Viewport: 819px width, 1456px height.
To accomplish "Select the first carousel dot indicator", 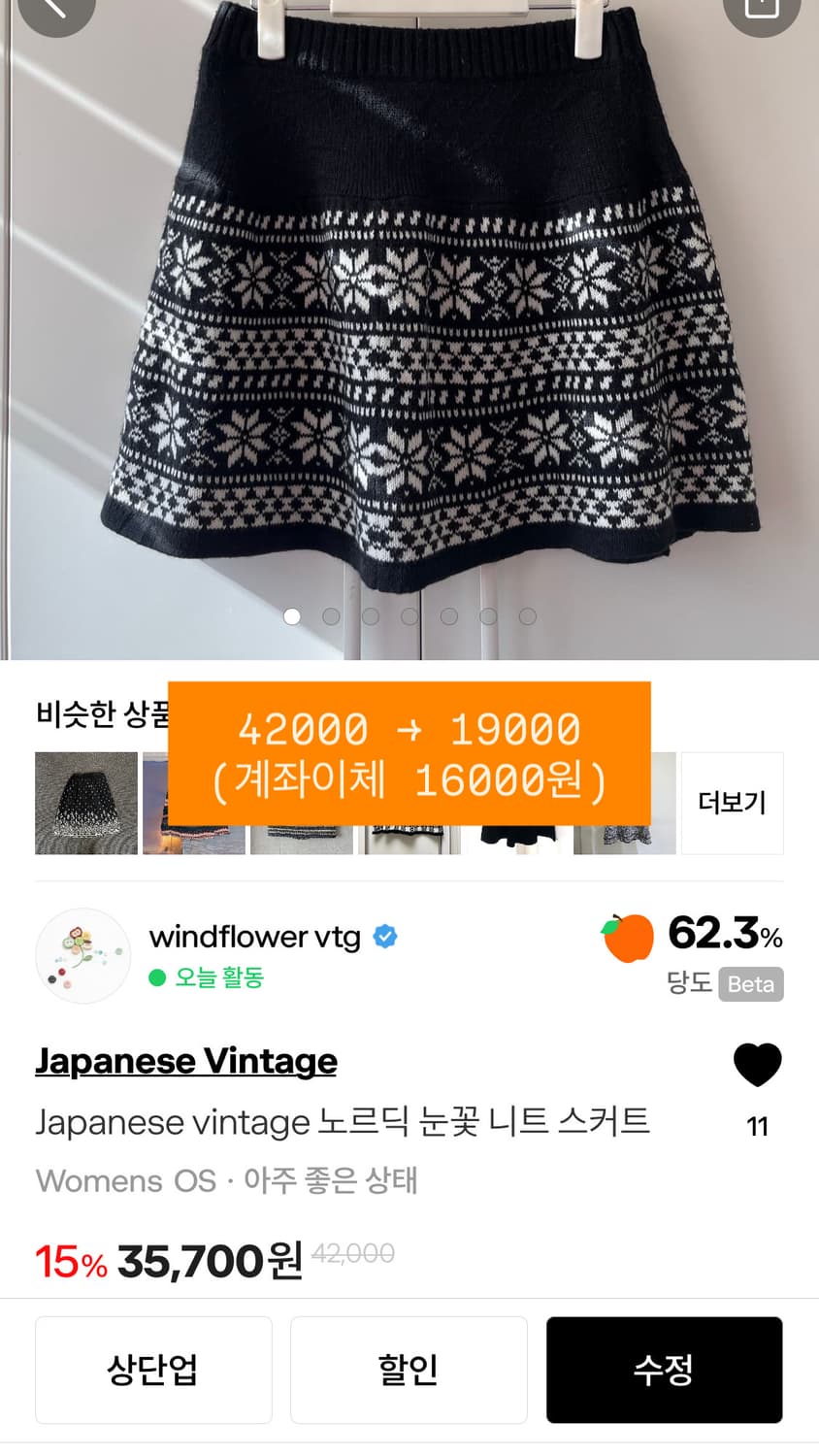I will pyautogui.click(x=291, y=615).
